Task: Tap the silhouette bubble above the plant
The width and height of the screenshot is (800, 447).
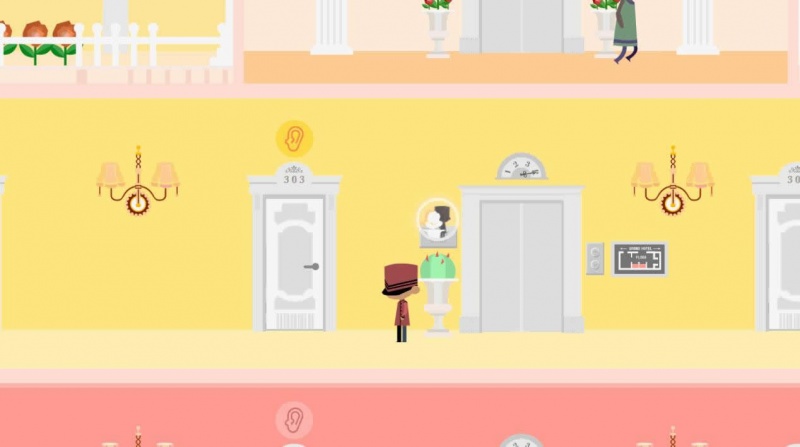Action: [x=437, y=221]
